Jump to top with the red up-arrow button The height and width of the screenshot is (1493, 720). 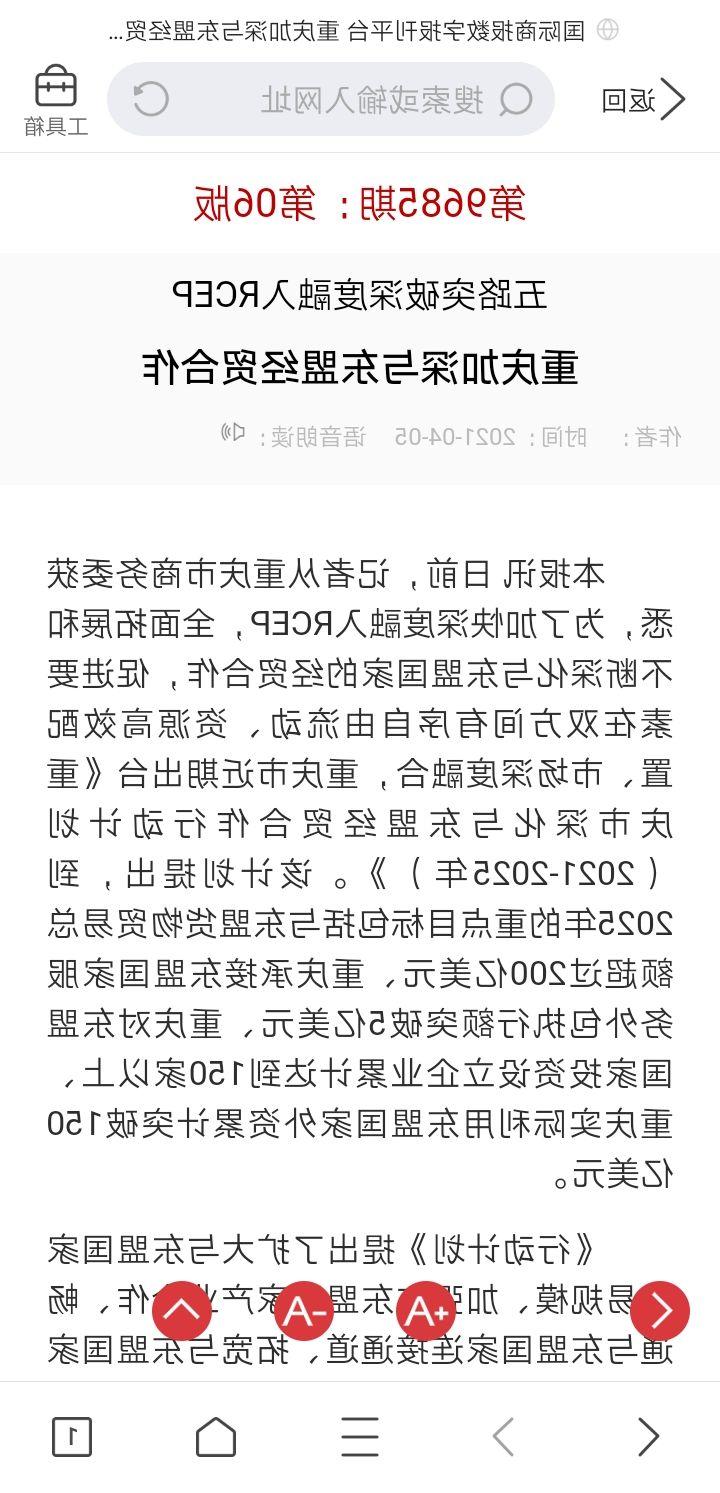[182, 1311]
